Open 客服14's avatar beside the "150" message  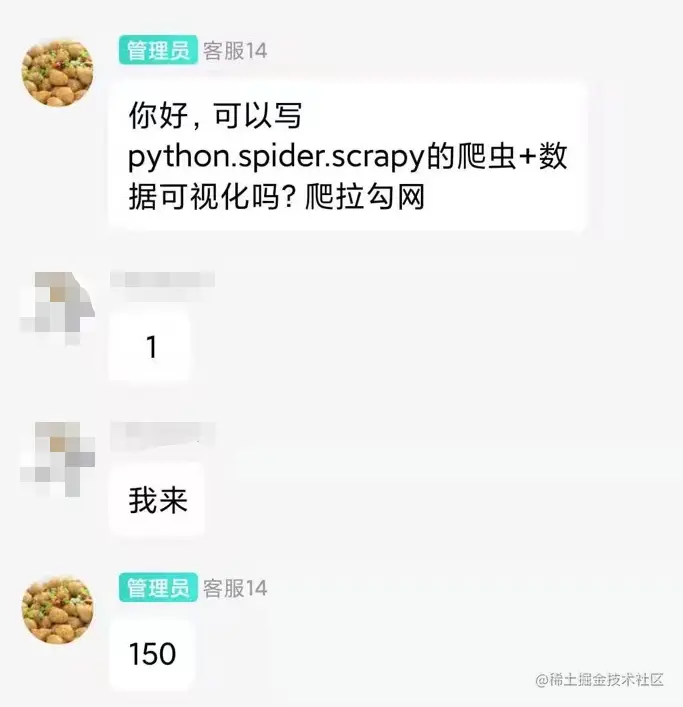pyautogui.click(x=57, y=609)
